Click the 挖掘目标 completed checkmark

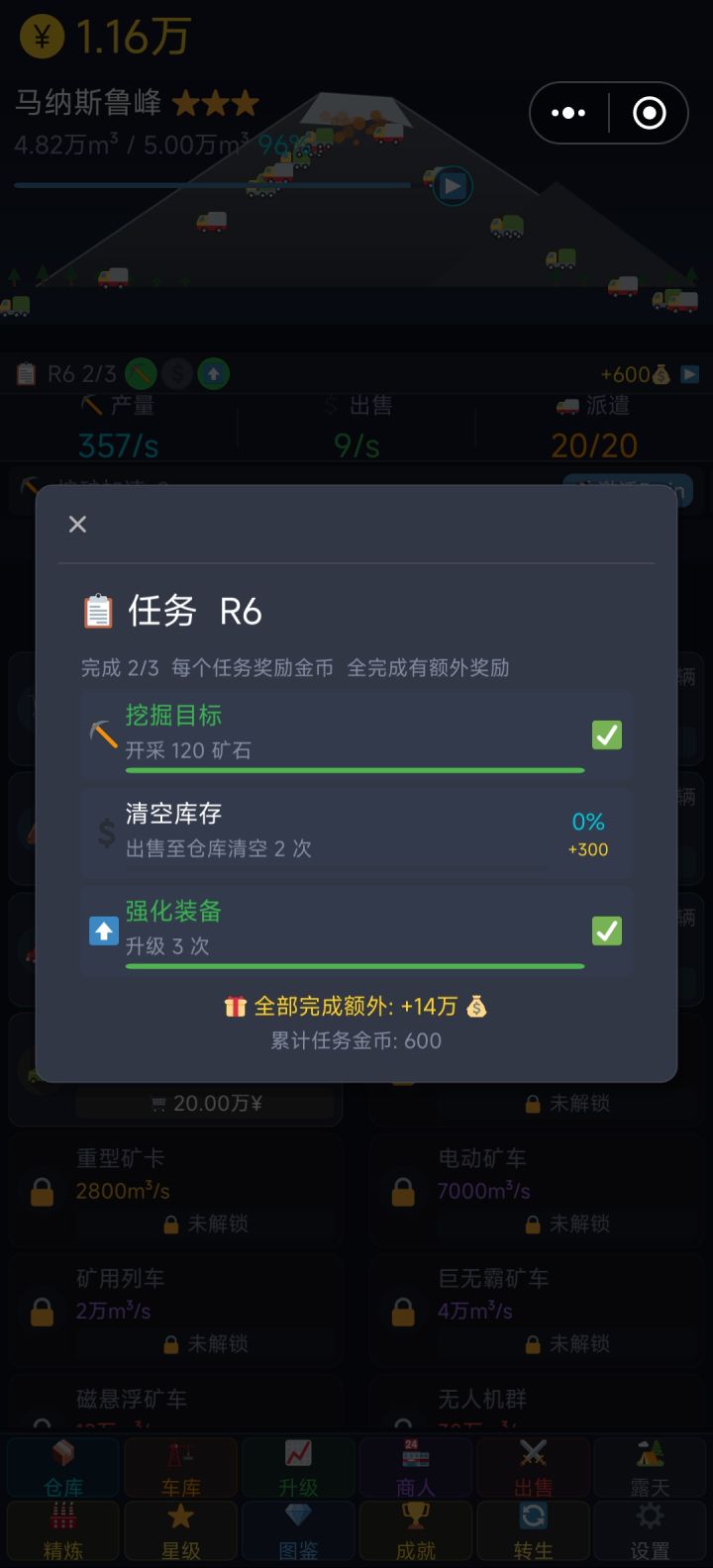606,735
